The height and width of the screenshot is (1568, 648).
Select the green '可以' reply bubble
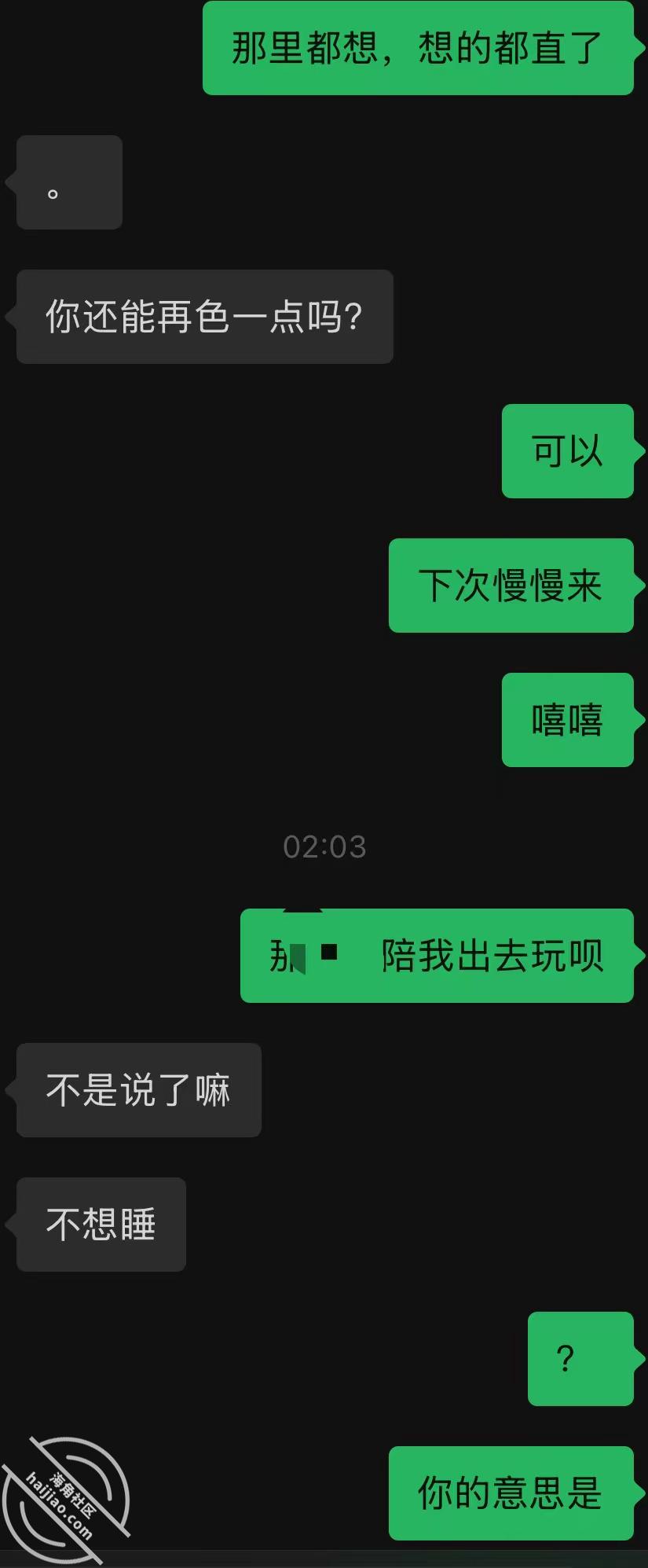tap(567, 452)
